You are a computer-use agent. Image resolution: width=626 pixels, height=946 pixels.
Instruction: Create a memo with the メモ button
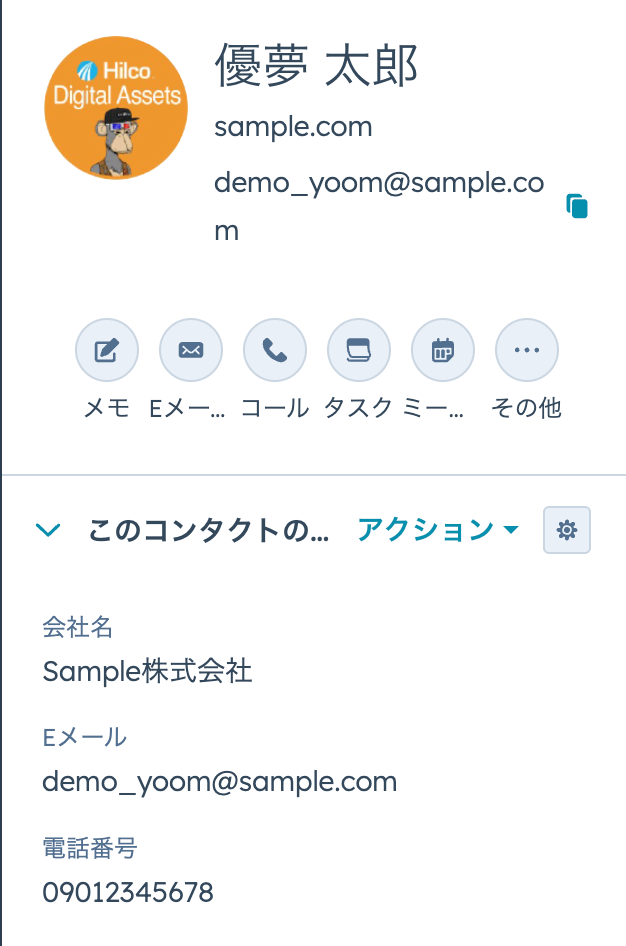(107, 350)
